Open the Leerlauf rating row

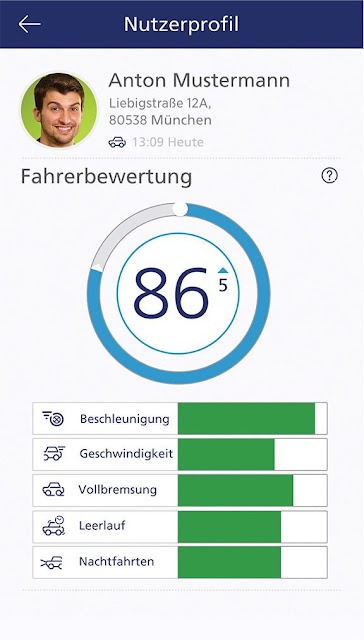180,527
